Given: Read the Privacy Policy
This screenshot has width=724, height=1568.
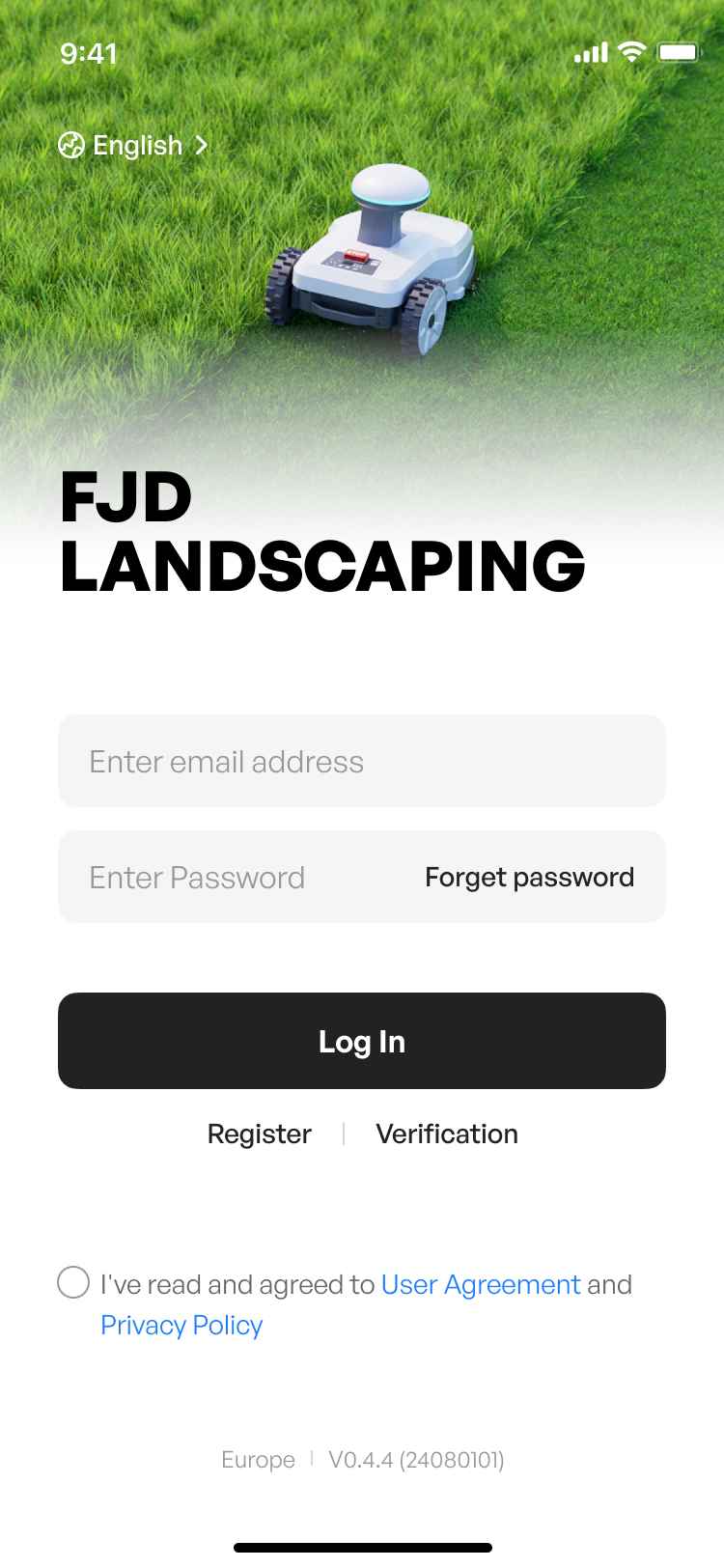Looking at the screenshot, I should click(x=181, y=1325).
